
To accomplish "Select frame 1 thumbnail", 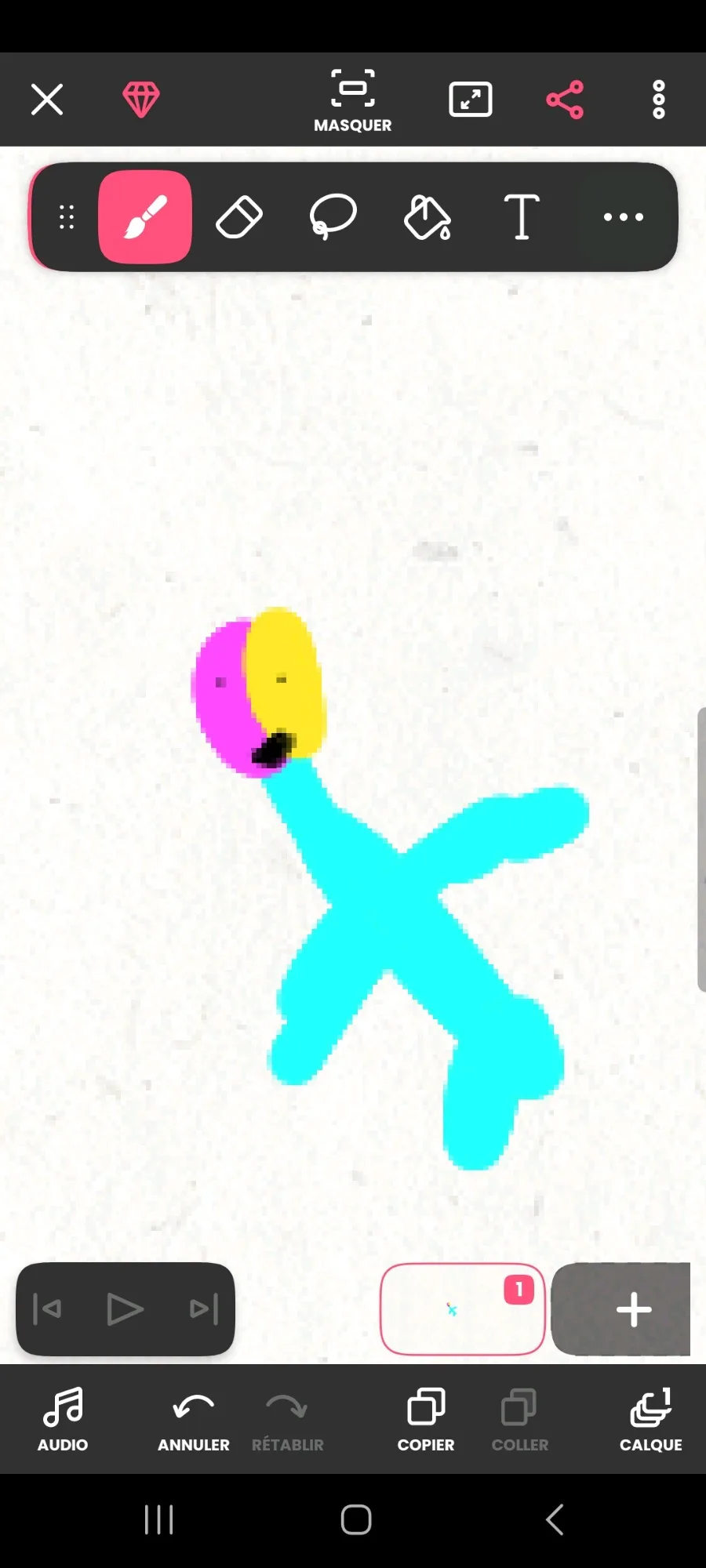I will click(x=463, y=1309).
